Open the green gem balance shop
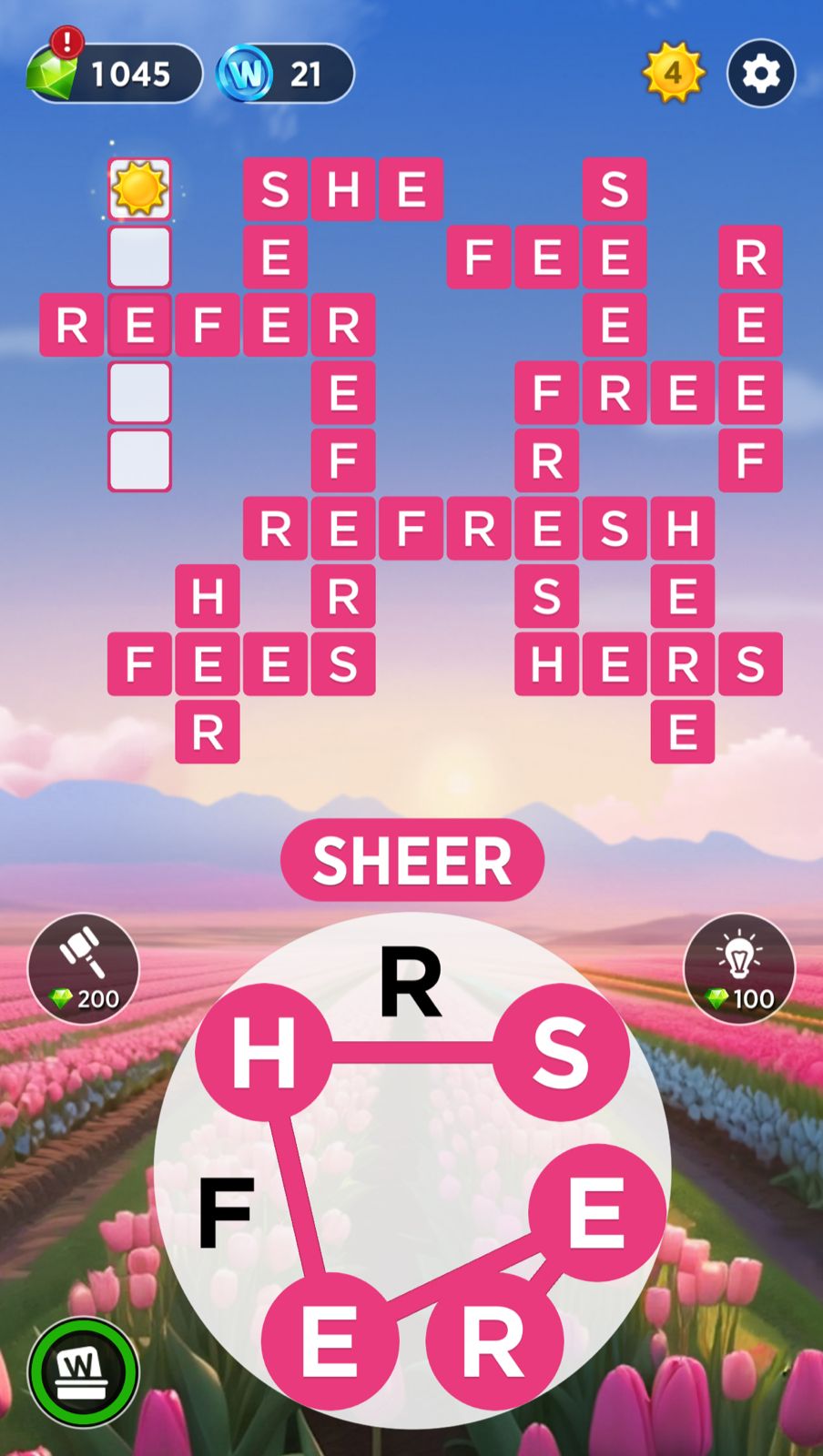 coord(114,73)
